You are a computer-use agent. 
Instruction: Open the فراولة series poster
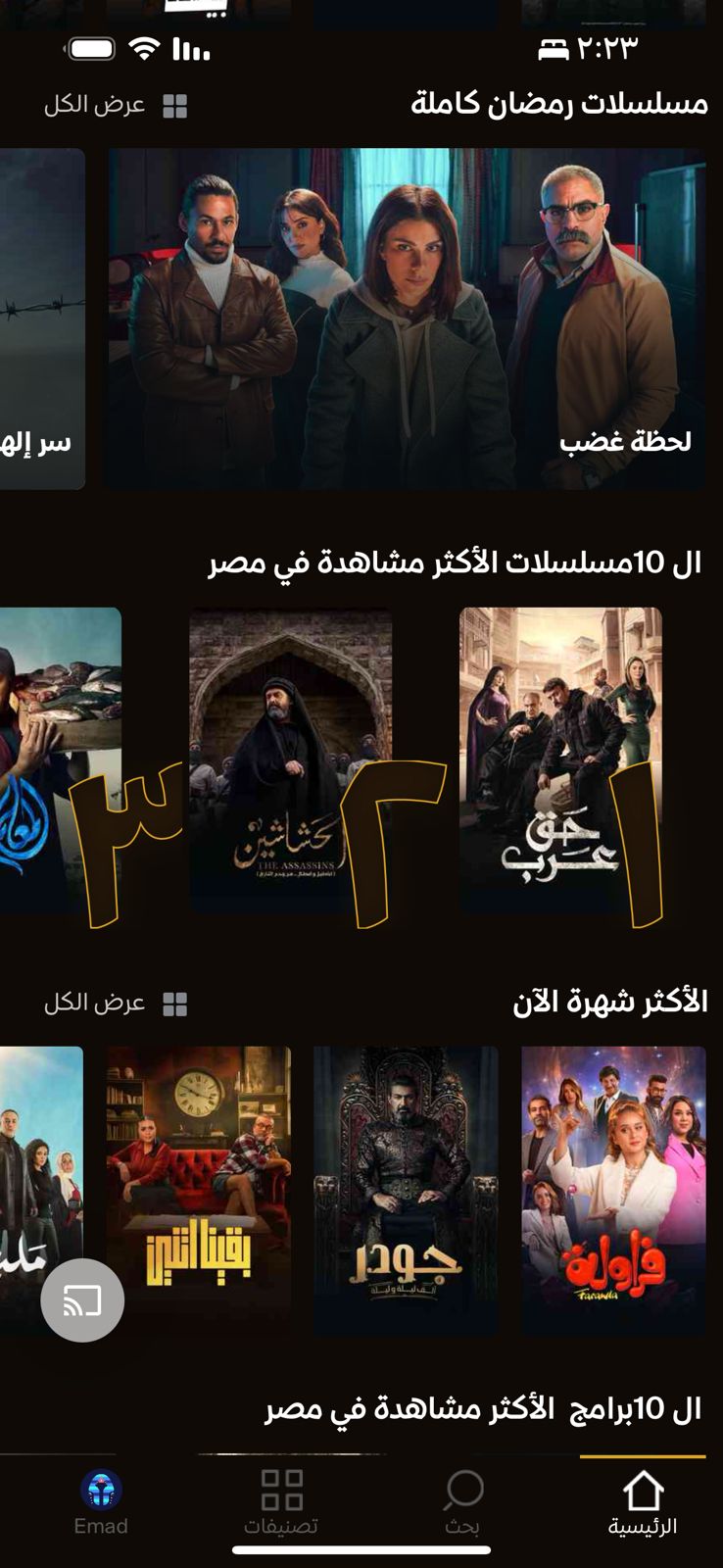[613, 1191]
